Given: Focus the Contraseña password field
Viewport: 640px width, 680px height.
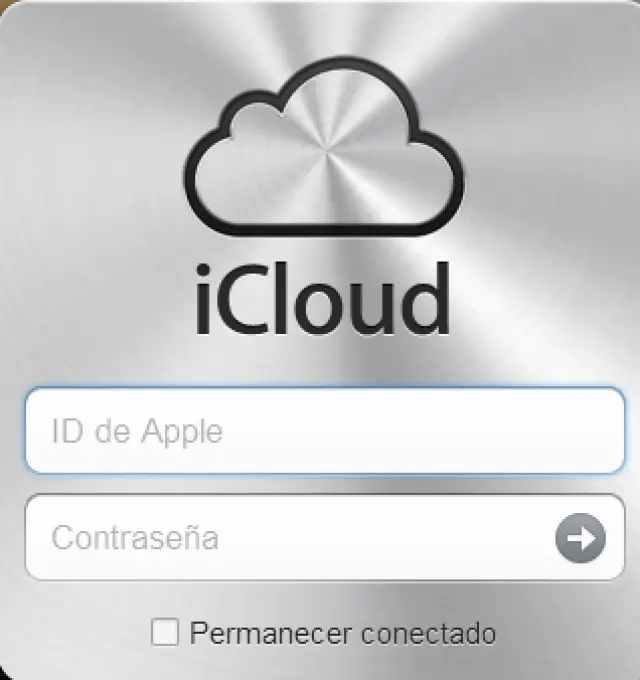Looking at the screenshot, I should click(x=290, y=538).
